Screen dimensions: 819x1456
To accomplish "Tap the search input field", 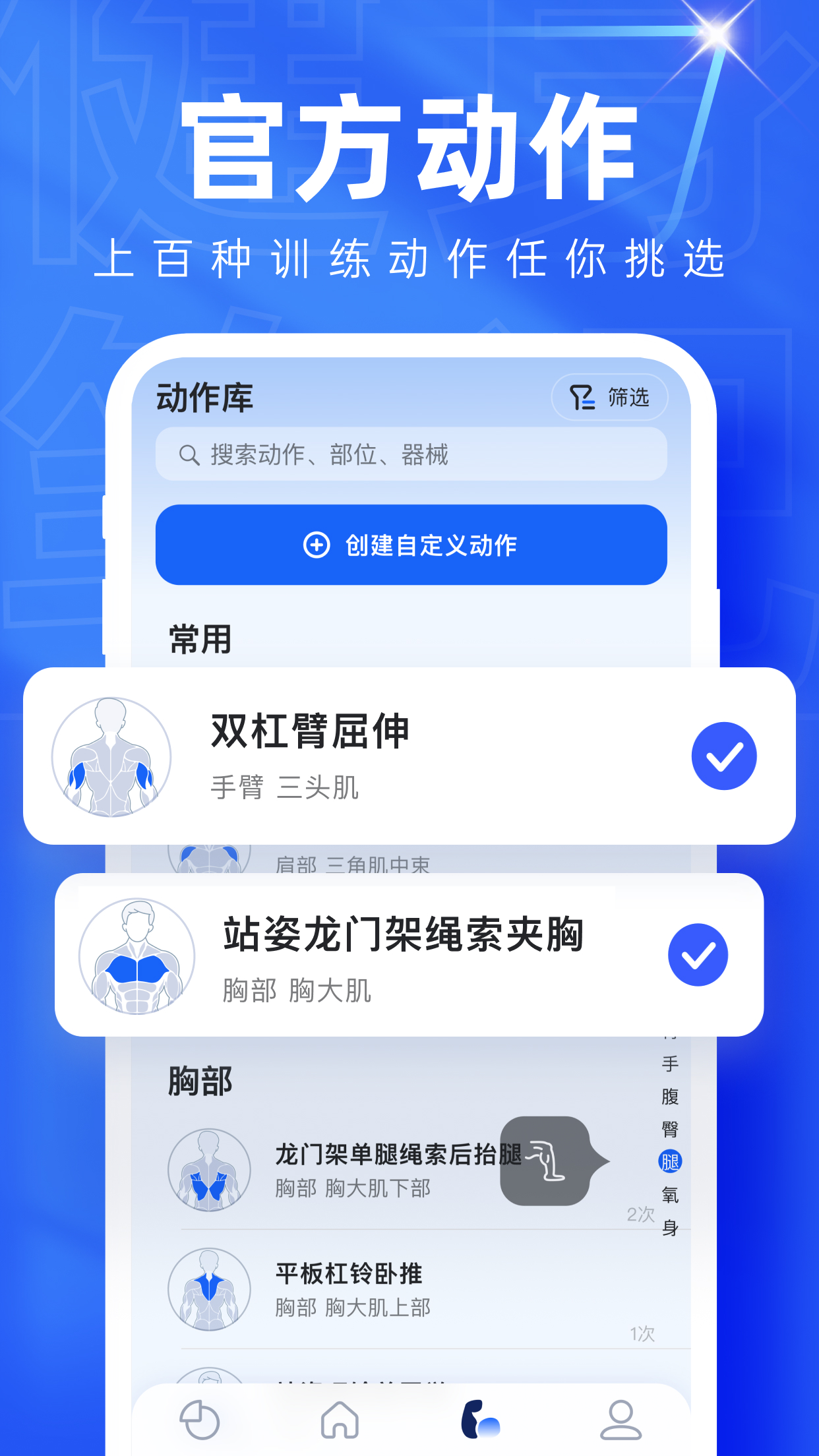I will pyautogui.click(x=409, y=453).
